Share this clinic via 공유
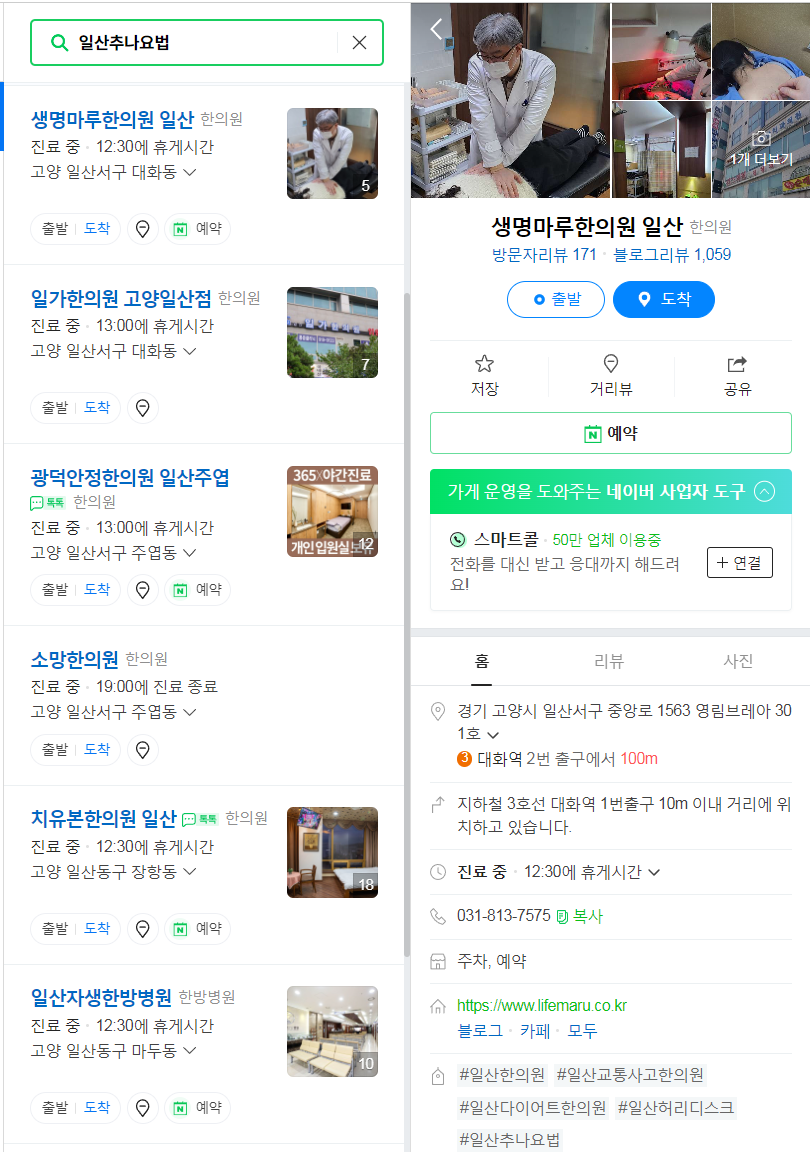 click(x=737, y=376)
